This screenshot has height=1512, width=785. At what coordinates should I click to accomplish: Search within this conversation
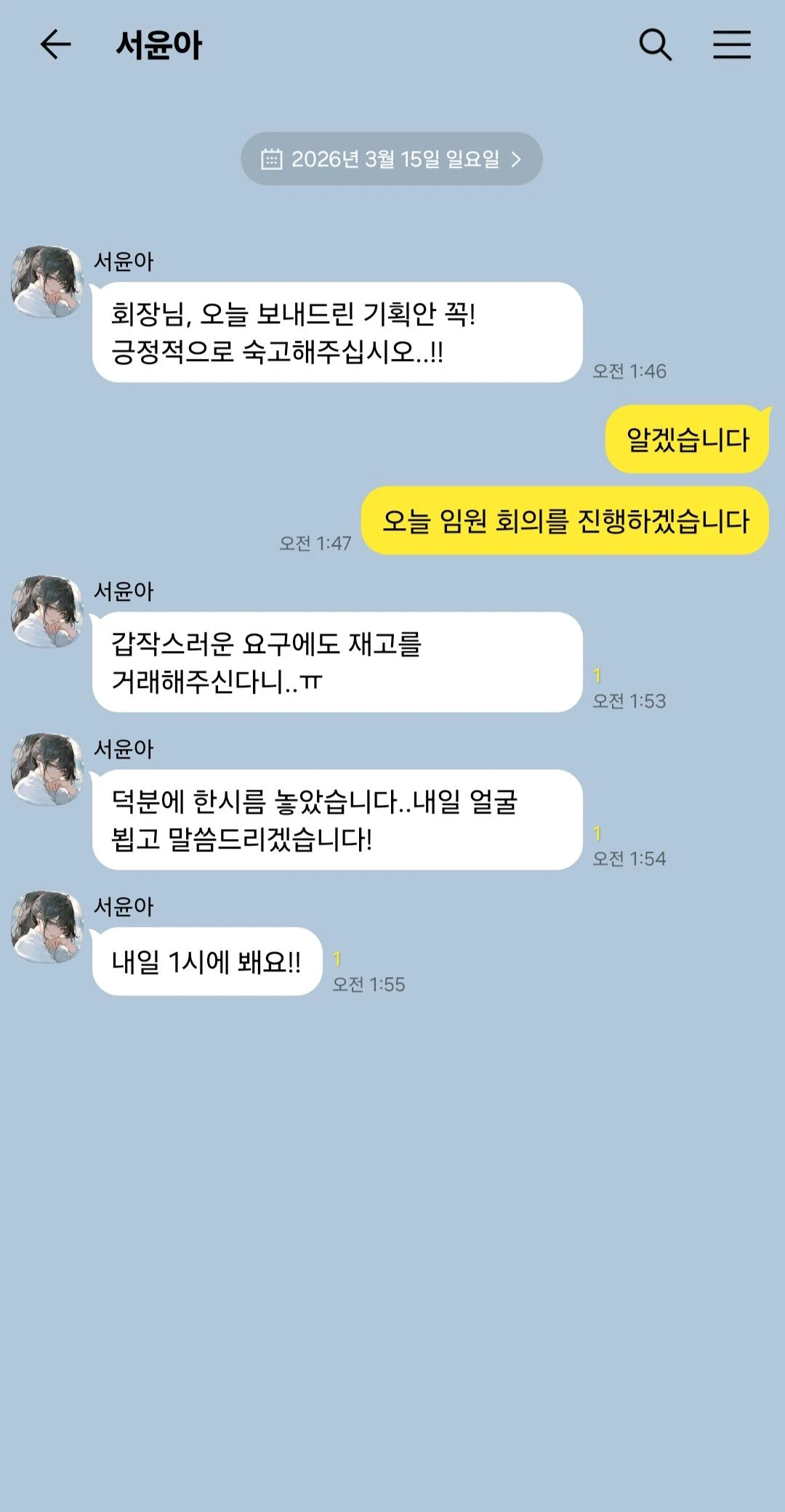655,44
